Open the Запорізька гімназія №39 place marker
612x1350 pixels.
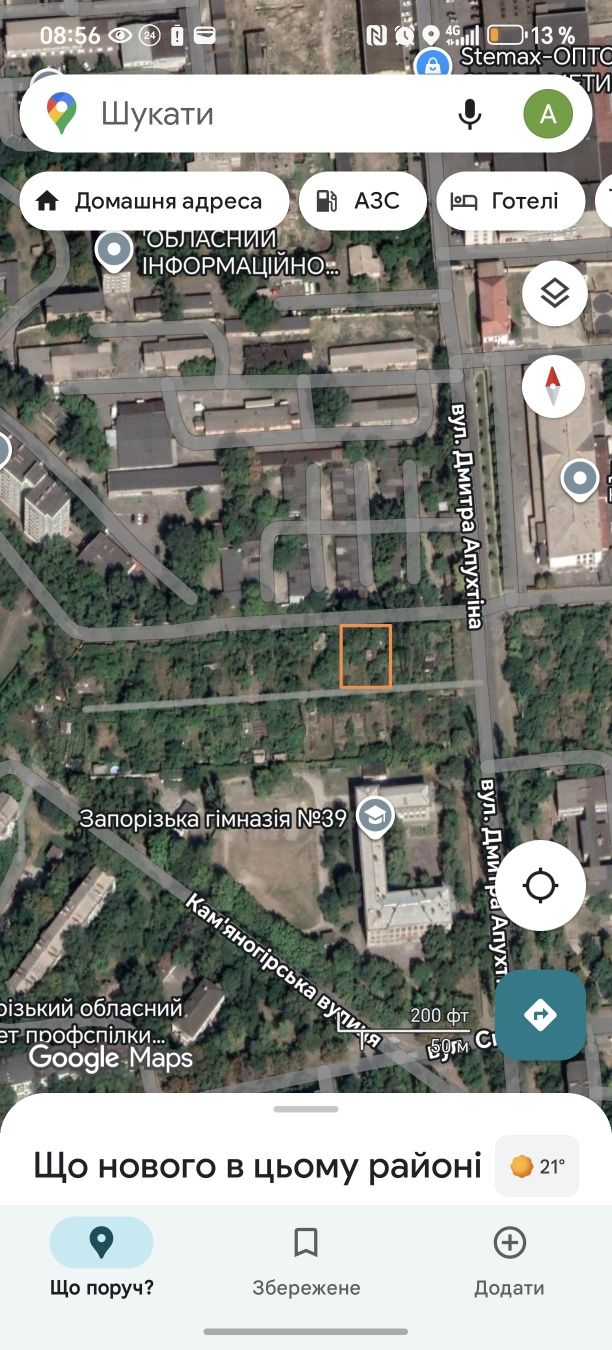[375, 817]
